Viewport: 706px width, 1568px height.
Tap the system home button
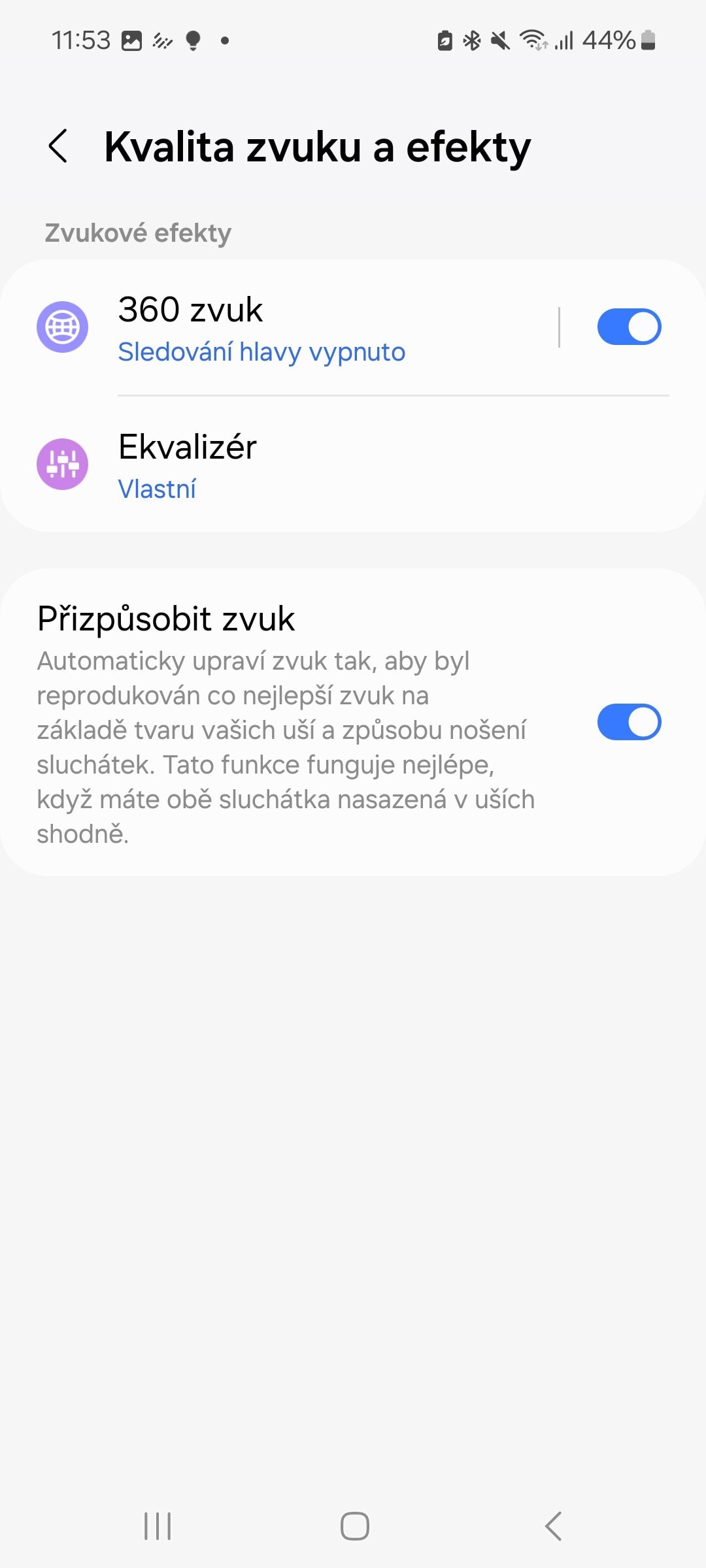pyautogui.click(x=354, y=1526)
